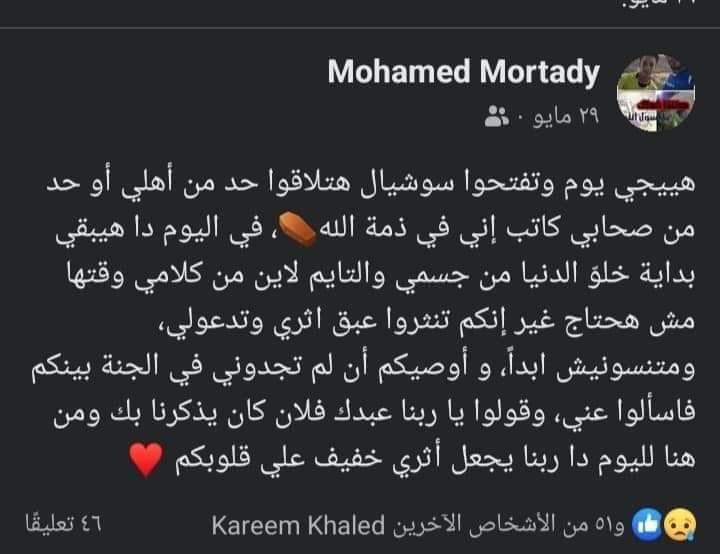Open the ٤٦ comments on this post

(64, 525)
